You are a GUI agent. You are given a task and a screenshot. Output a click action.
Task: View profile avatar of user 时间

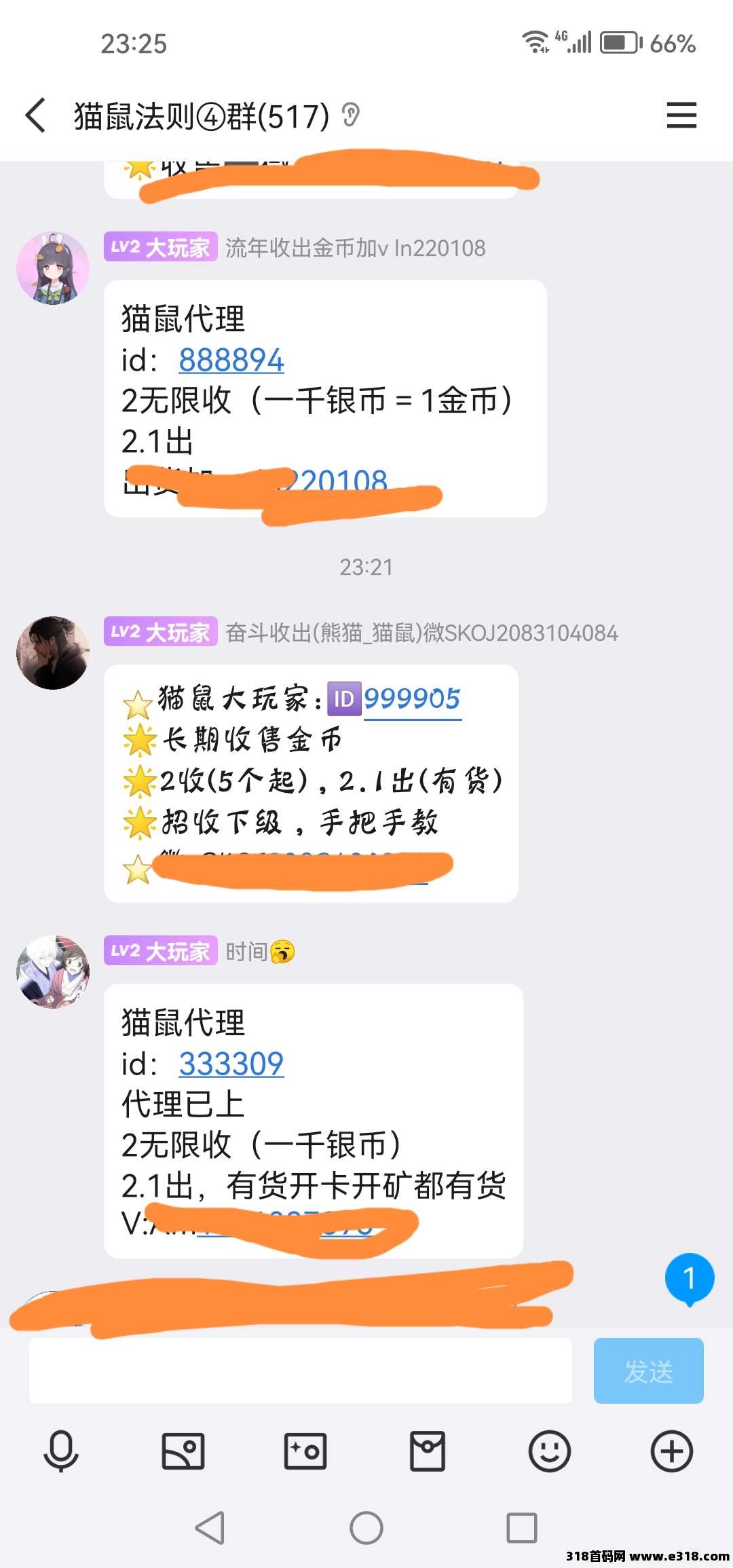coord(53,971)
